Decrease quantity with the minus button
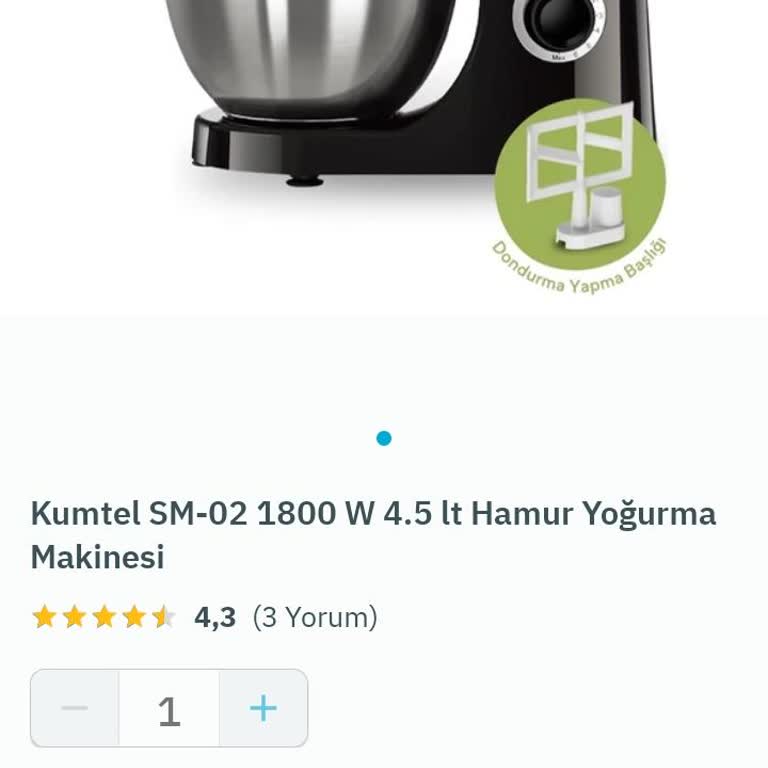Image resolution: width=768 pixels, height=768 pixels. pyautogui.click(x=75, y=708)
